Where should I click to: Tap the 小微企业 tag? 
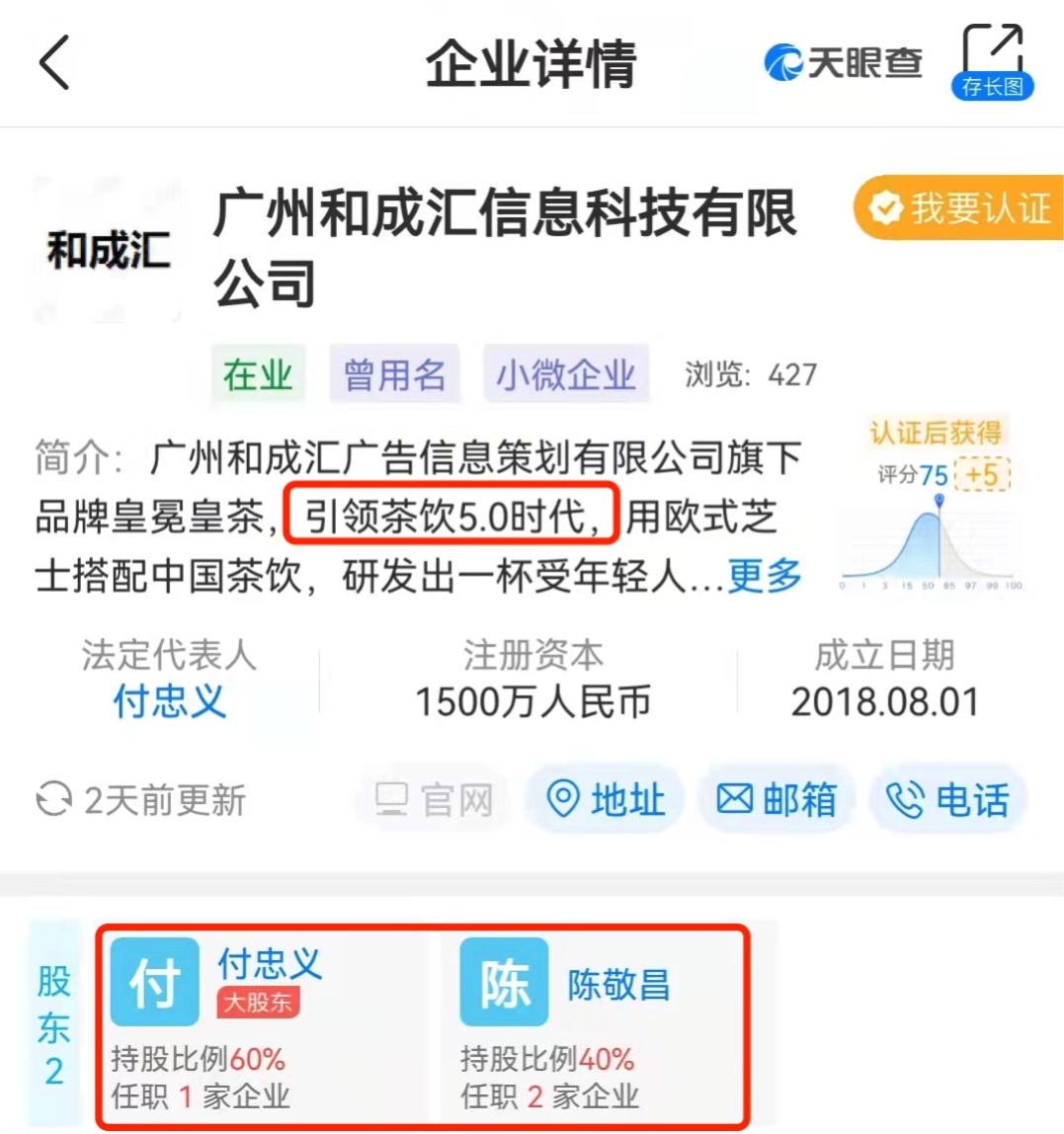click(565, 375)
